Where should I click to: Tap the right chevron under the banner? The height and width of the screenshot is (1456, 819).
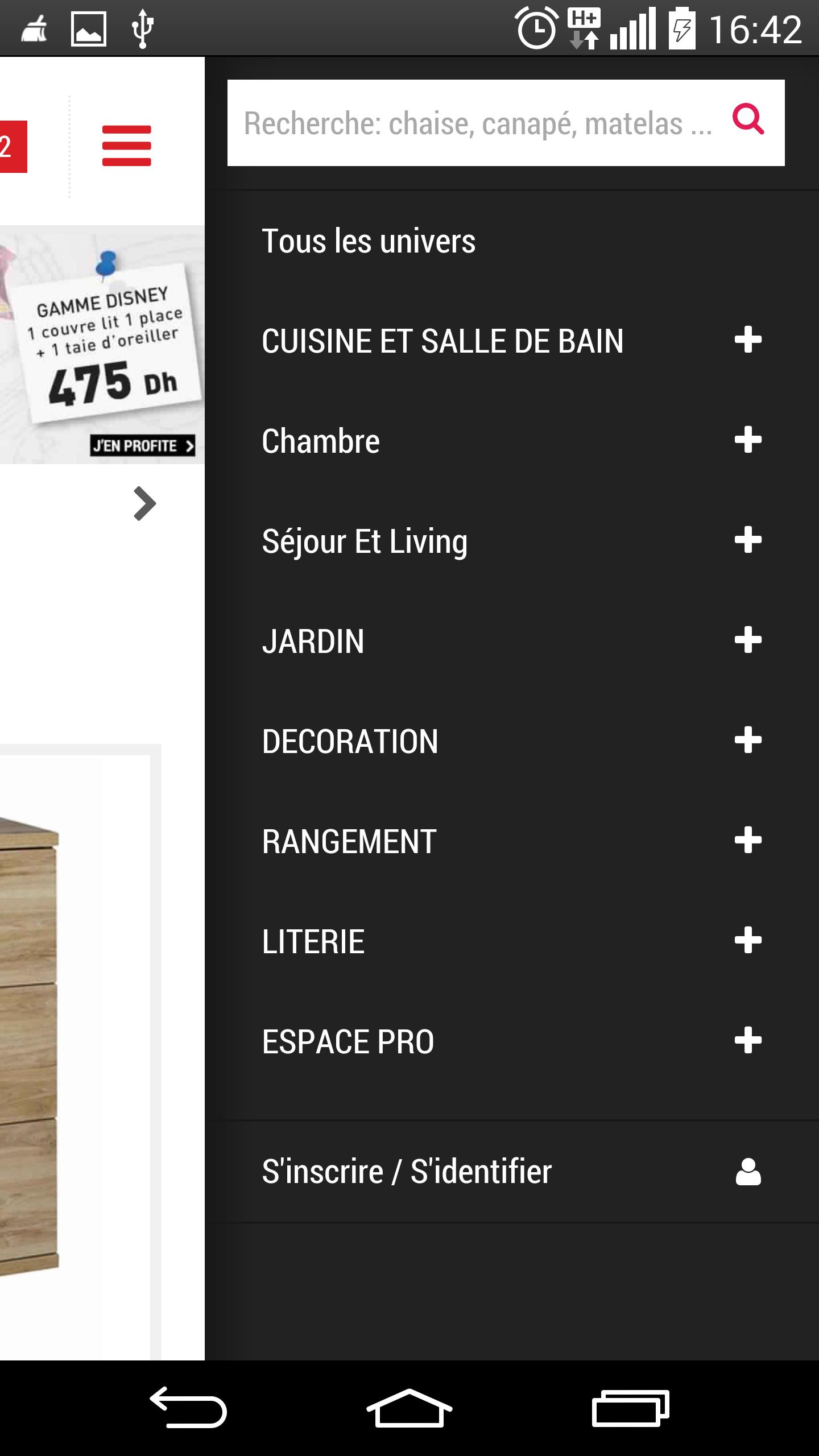[x=144, y=504]
